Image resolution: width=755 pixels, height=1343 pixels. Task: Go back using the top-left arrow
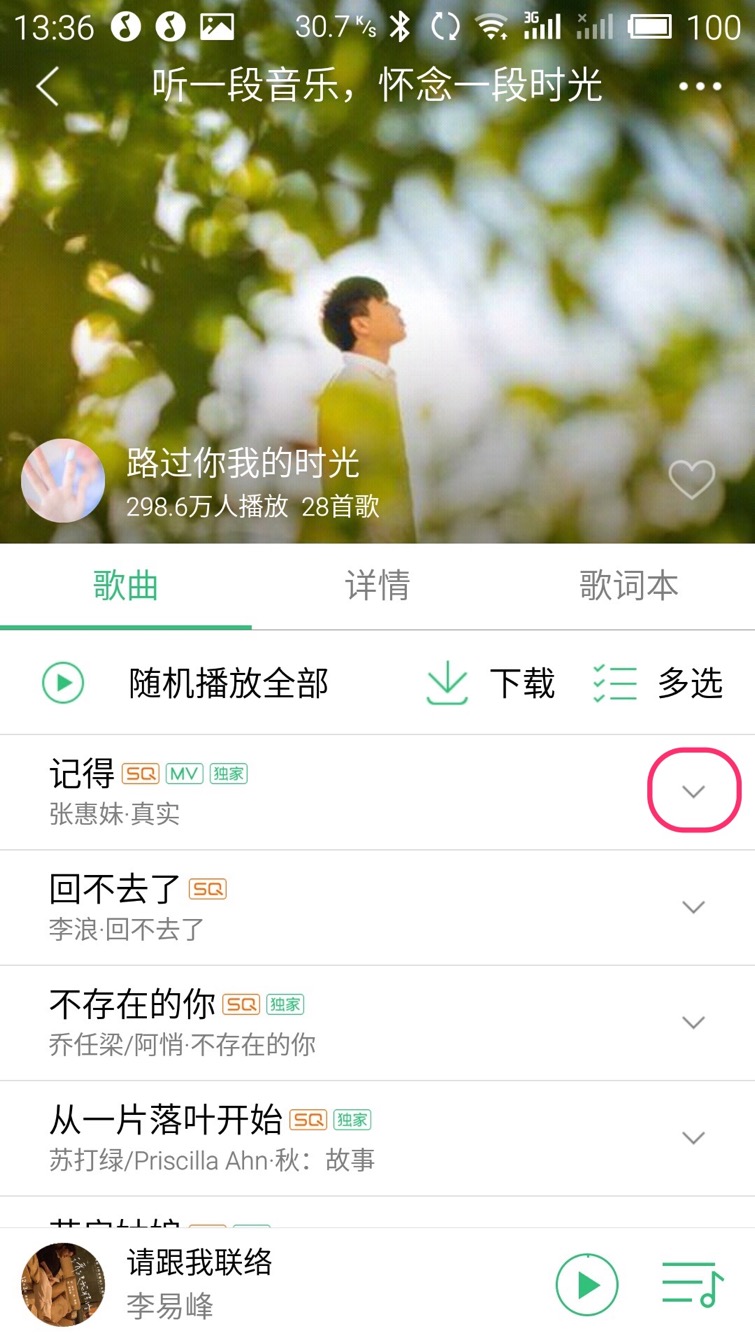pos(47,87)
